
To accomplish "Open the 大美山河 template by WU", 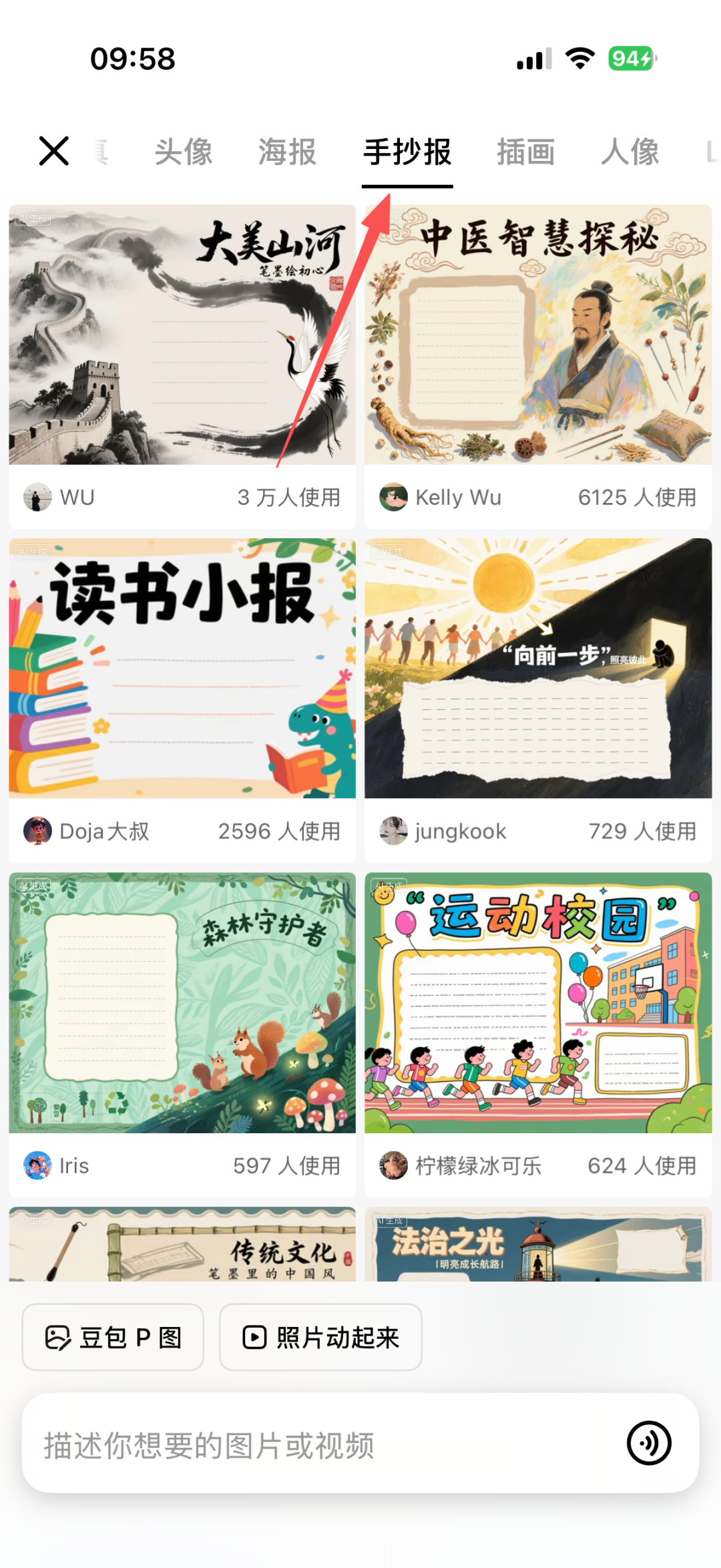I will pos(182,335).
